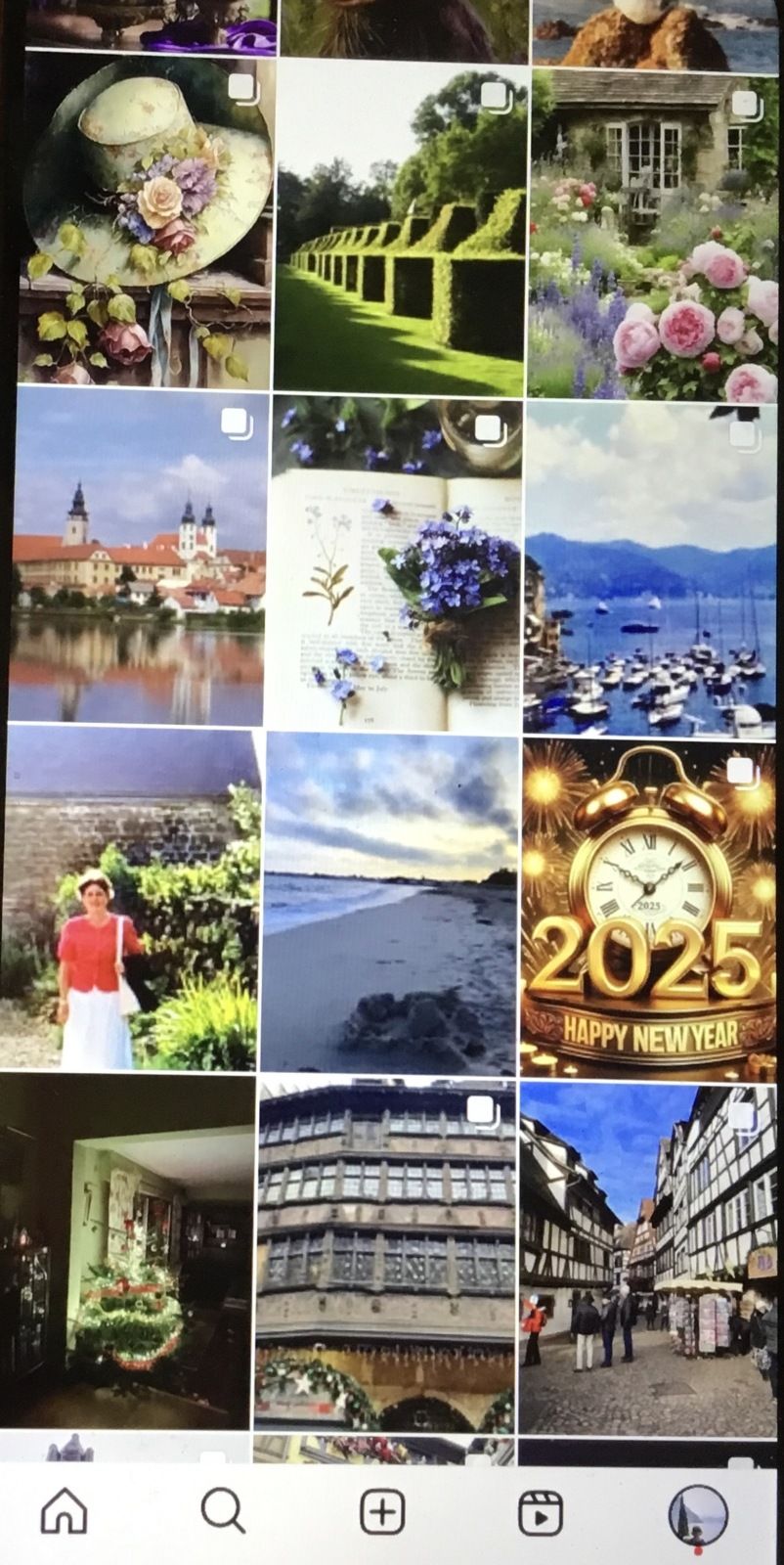Viewport: 784px width, 1565px height.
Task: Open the woman in red blouse post
Action: point(132,897)
